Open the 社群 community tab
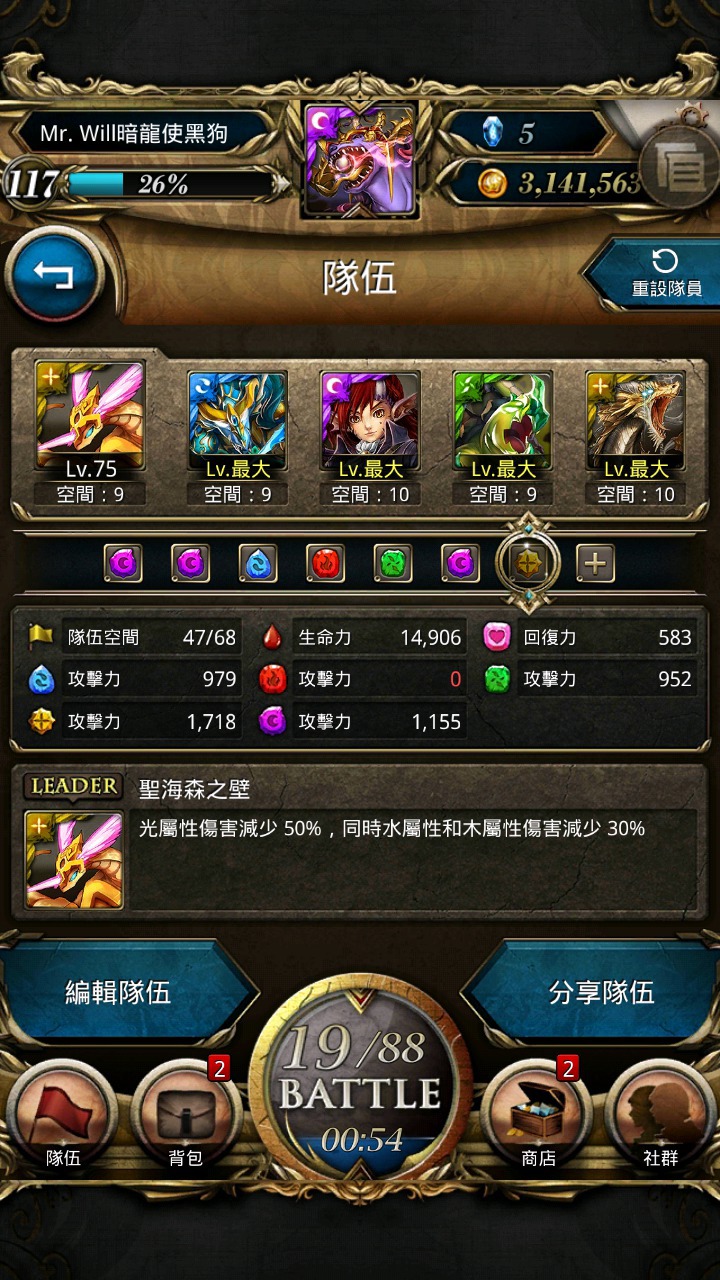 pyautogui.click(x=661, y=1115)
